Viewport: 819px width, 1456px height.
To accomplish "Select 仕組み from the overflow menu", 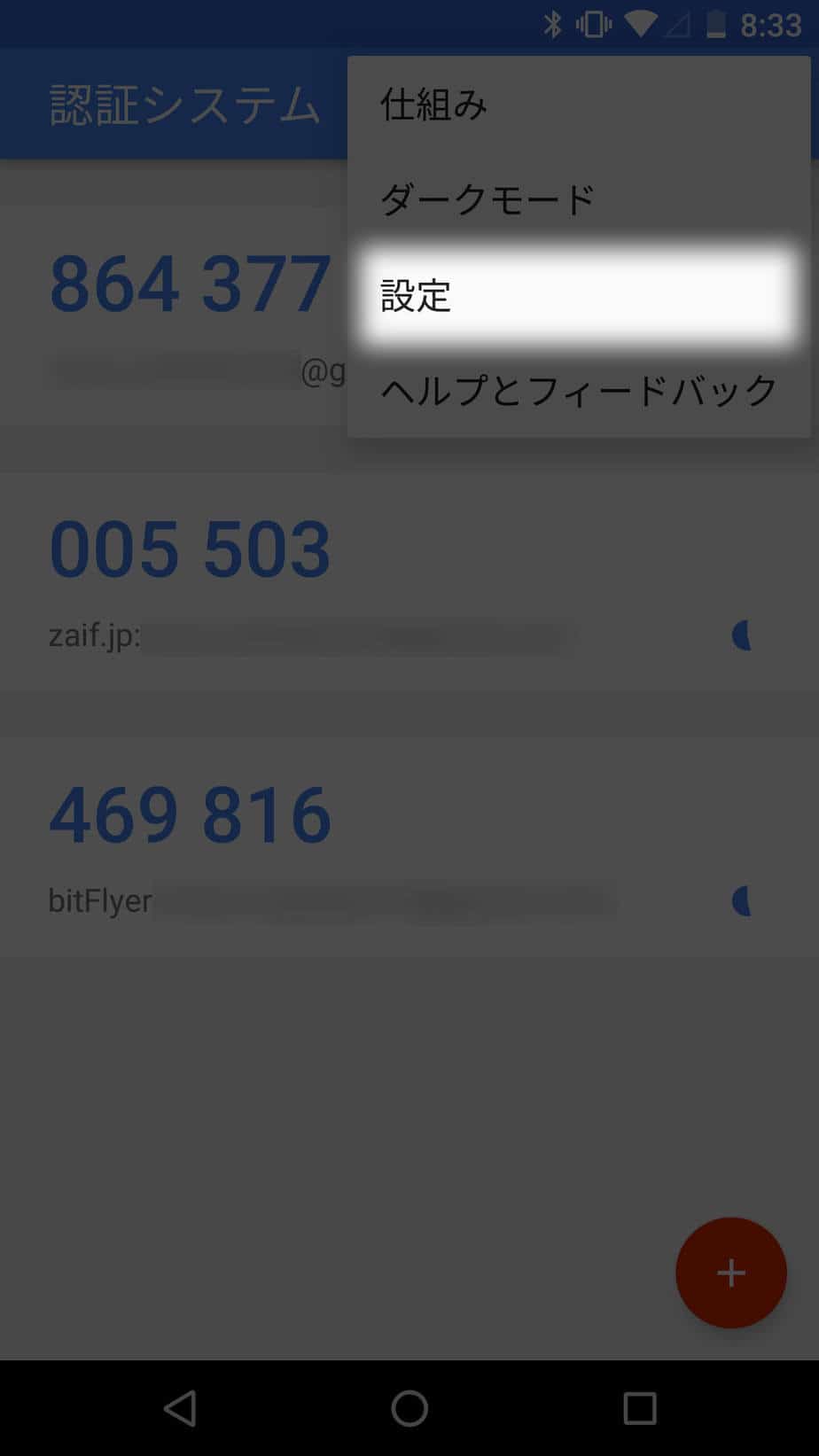I will (x=579, y=105).
